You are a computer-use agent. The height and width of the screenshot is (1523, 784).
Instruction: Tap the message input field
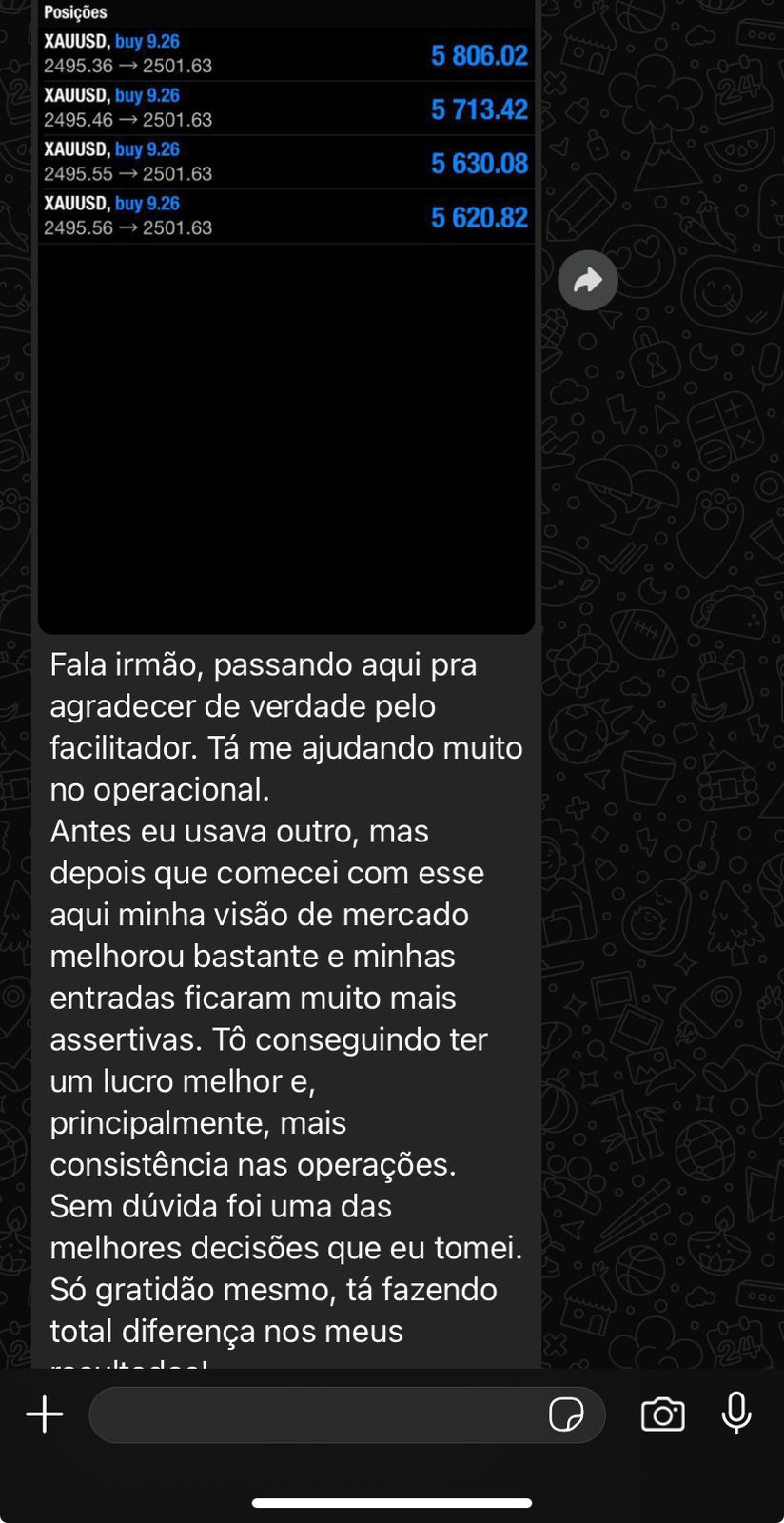(314, 1414)
